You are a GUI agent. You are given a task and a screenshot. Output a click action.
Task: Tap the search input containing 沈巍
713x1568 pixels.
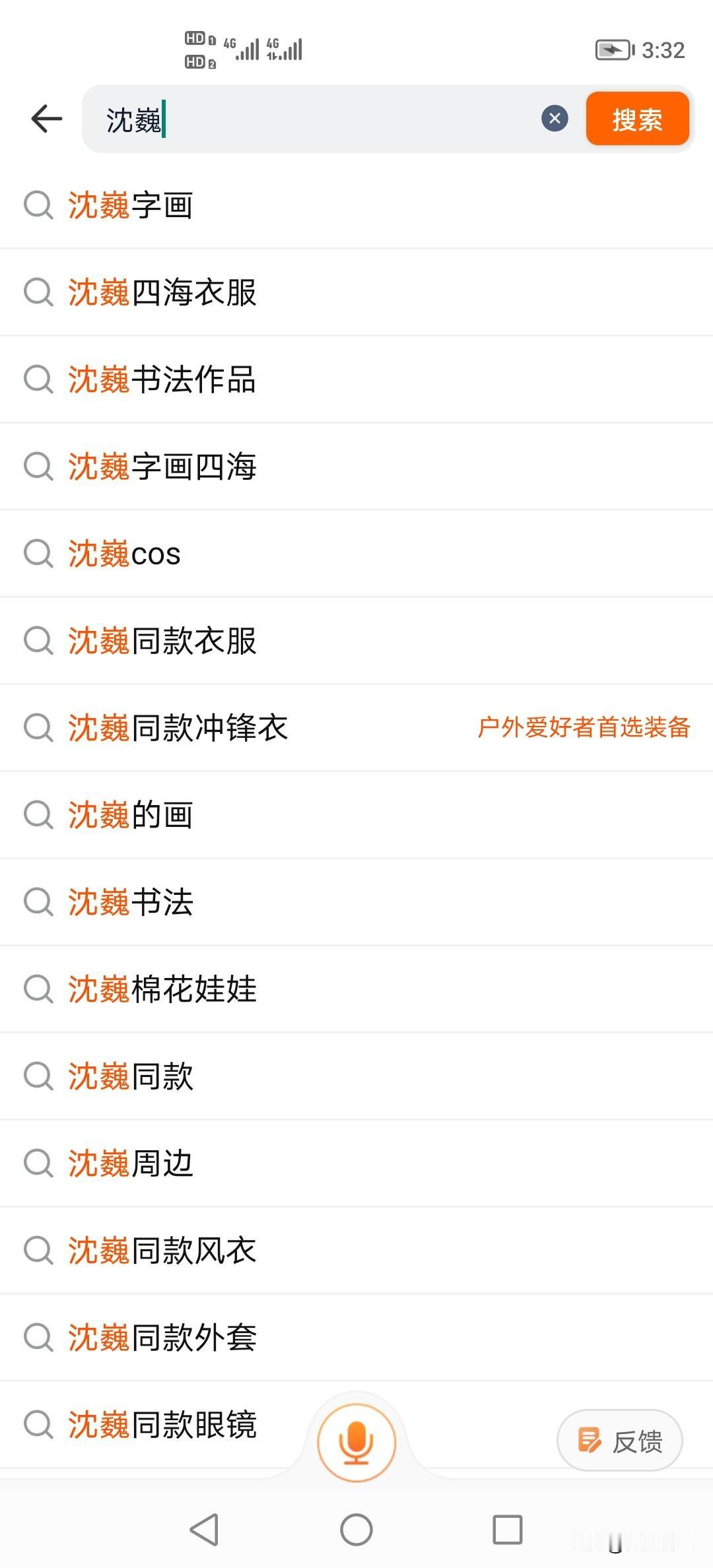297,119
